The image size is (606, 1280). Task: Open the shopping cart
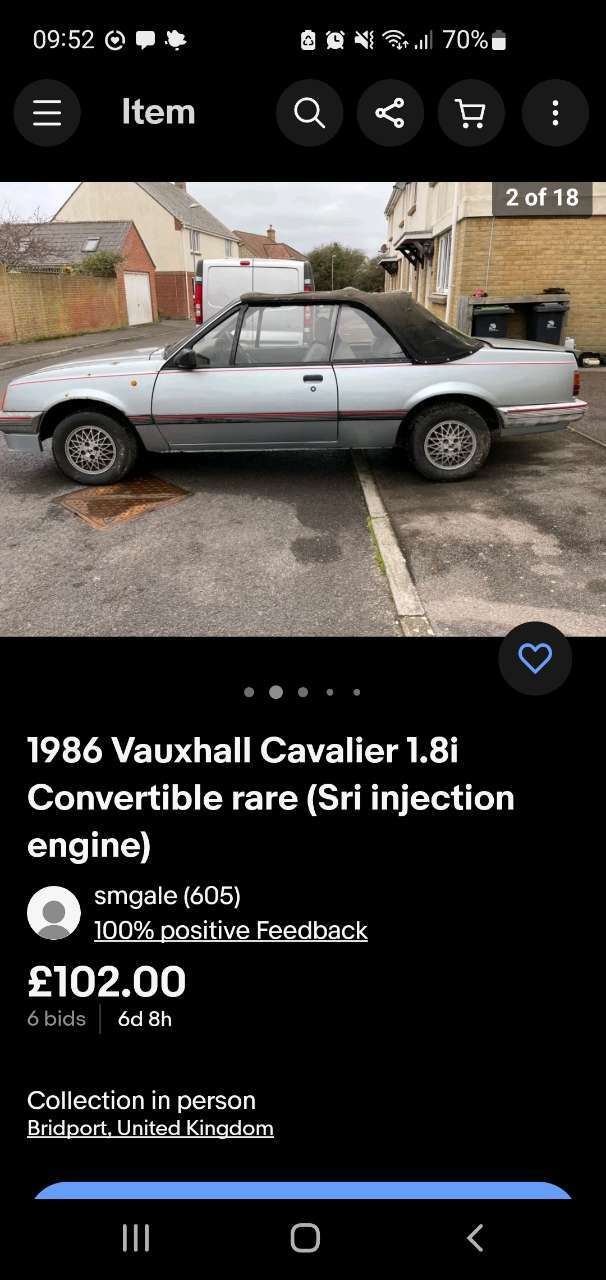[471, 113]
